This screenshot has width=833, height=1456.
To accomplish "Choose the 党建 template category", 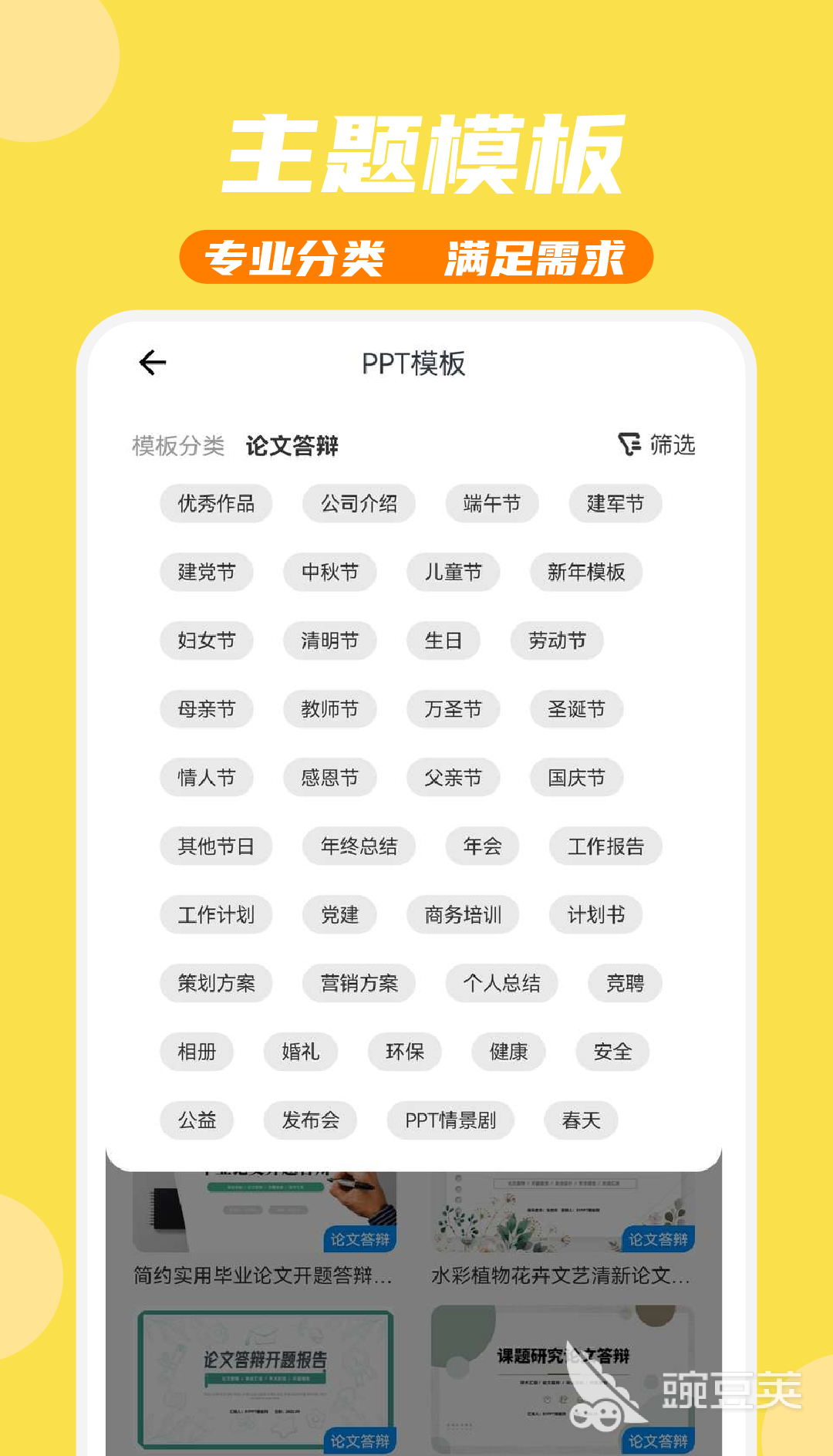I will [339, 914].
